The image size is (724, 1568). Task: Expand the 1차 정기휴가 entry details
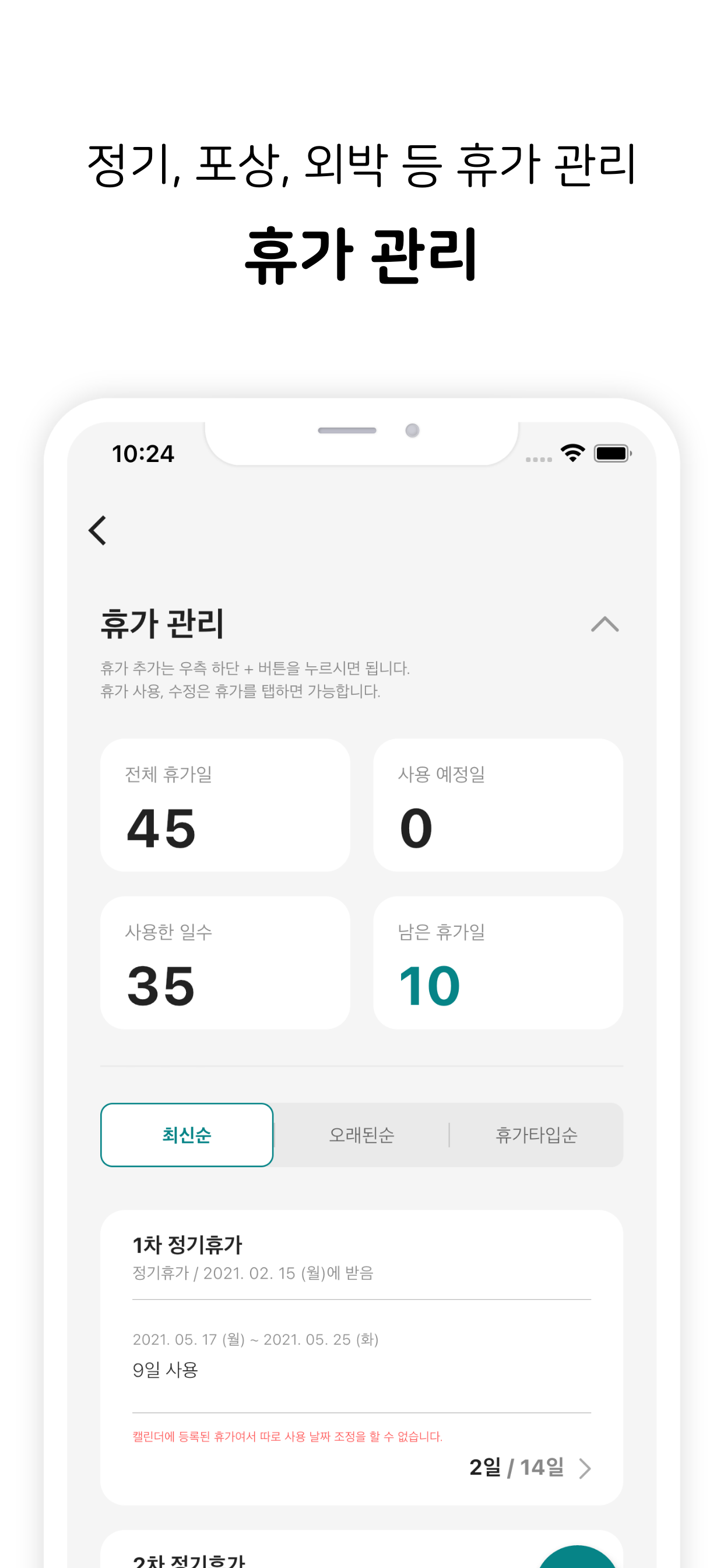187,1244
